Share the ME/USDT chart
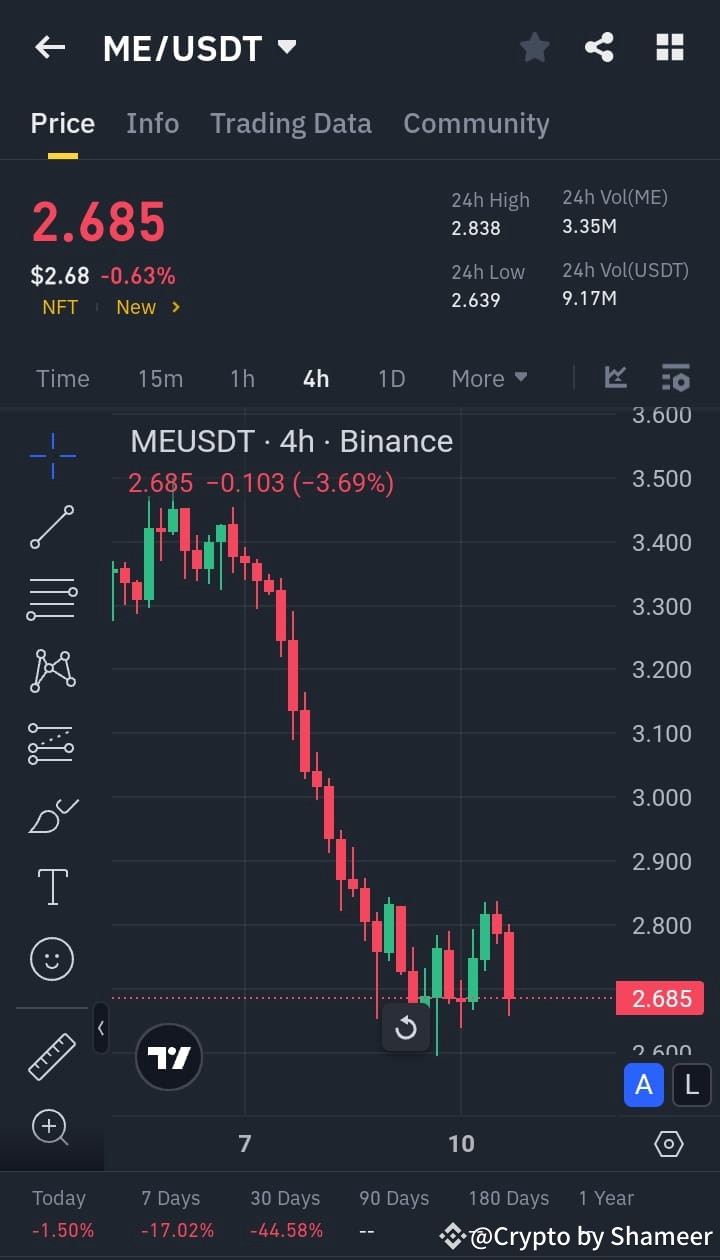 [x=599, y=47]
